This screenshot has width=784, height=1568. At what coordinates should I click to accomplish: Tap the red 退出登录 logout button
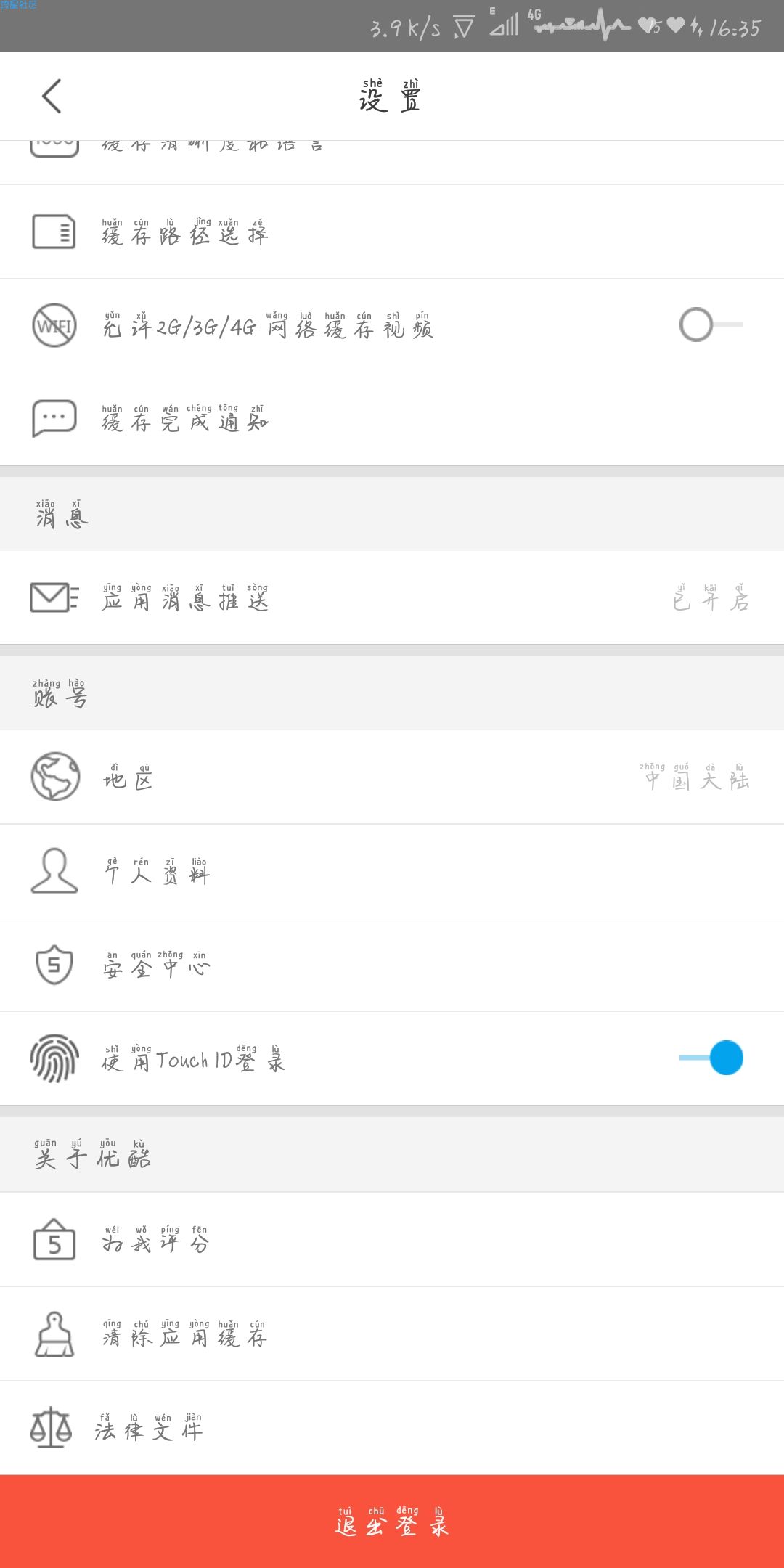click(x=392, y=1522)
